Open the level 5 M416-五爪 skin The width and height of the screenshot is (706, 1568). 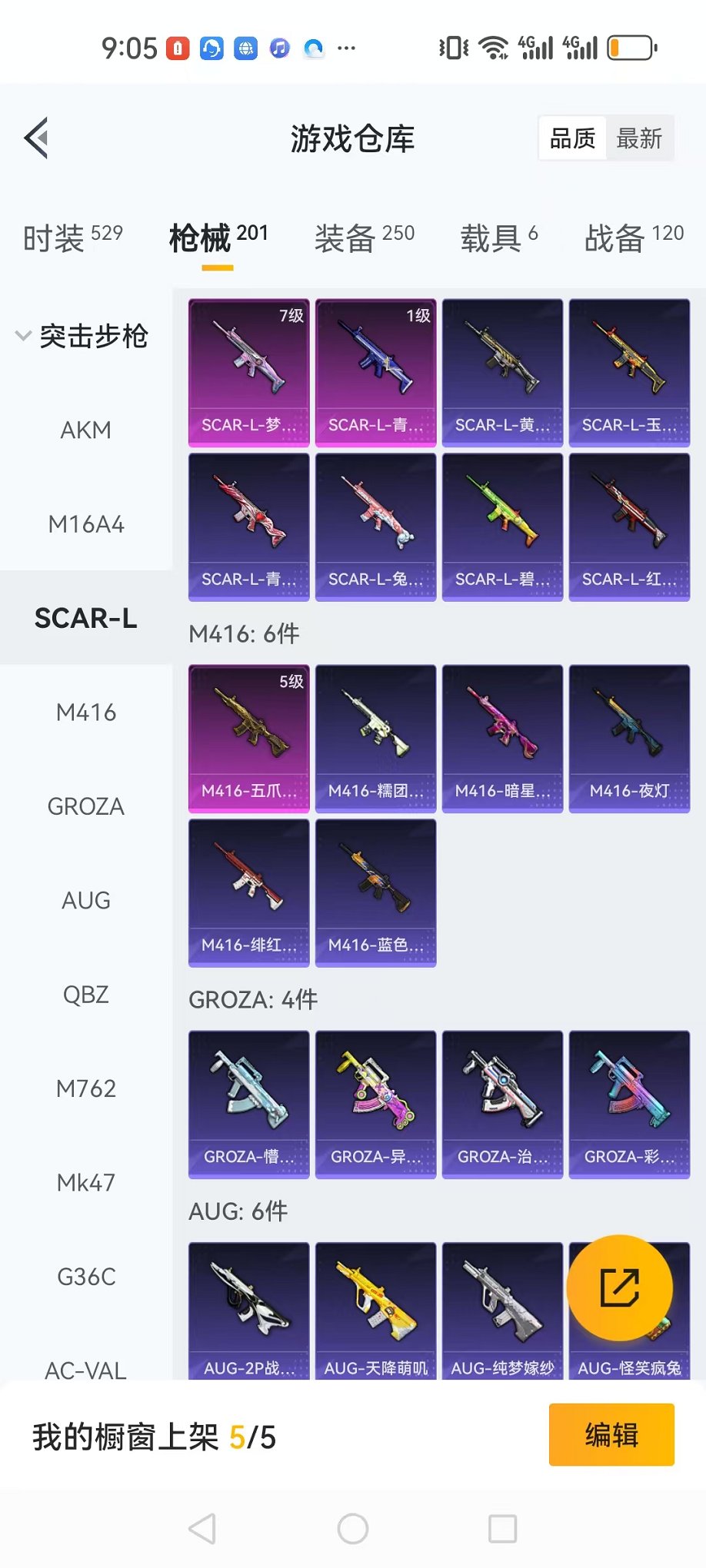click(x=248, y=739)
